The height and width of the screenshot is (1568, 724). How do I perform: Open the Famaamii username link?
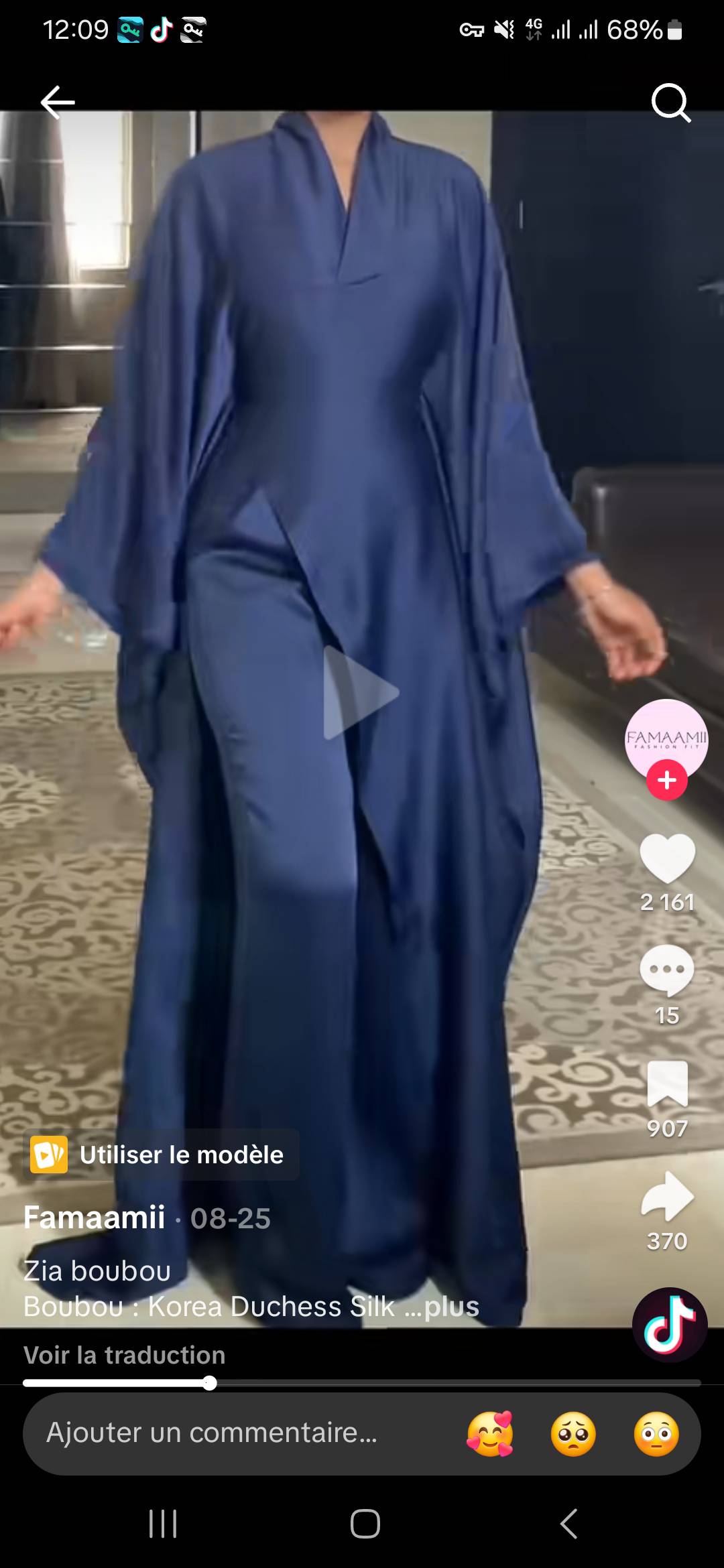click(x=94, y=1218)
